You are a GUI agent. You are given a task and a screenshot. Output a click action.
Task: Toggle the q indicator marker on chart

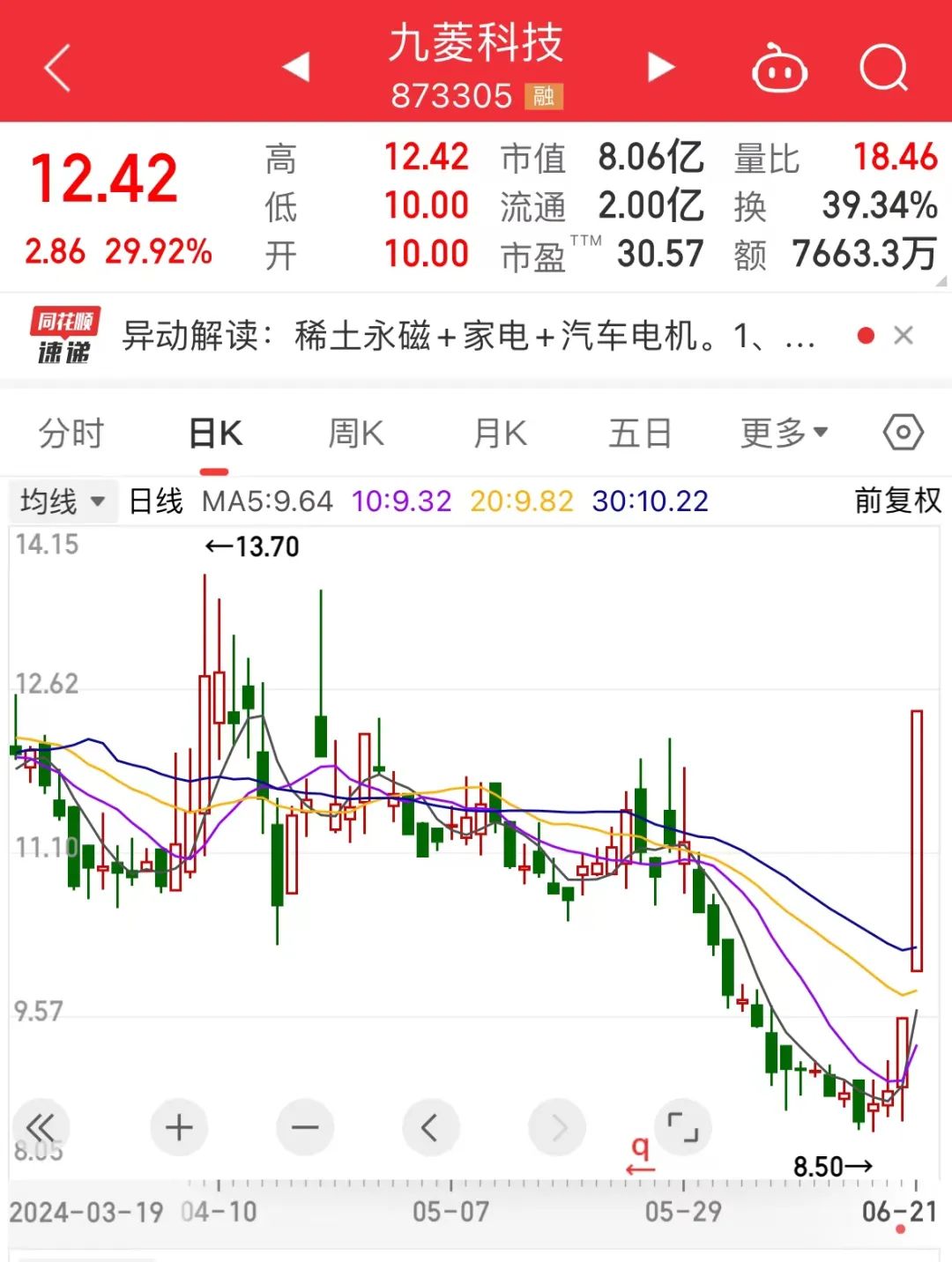(x=640, y=1148)
